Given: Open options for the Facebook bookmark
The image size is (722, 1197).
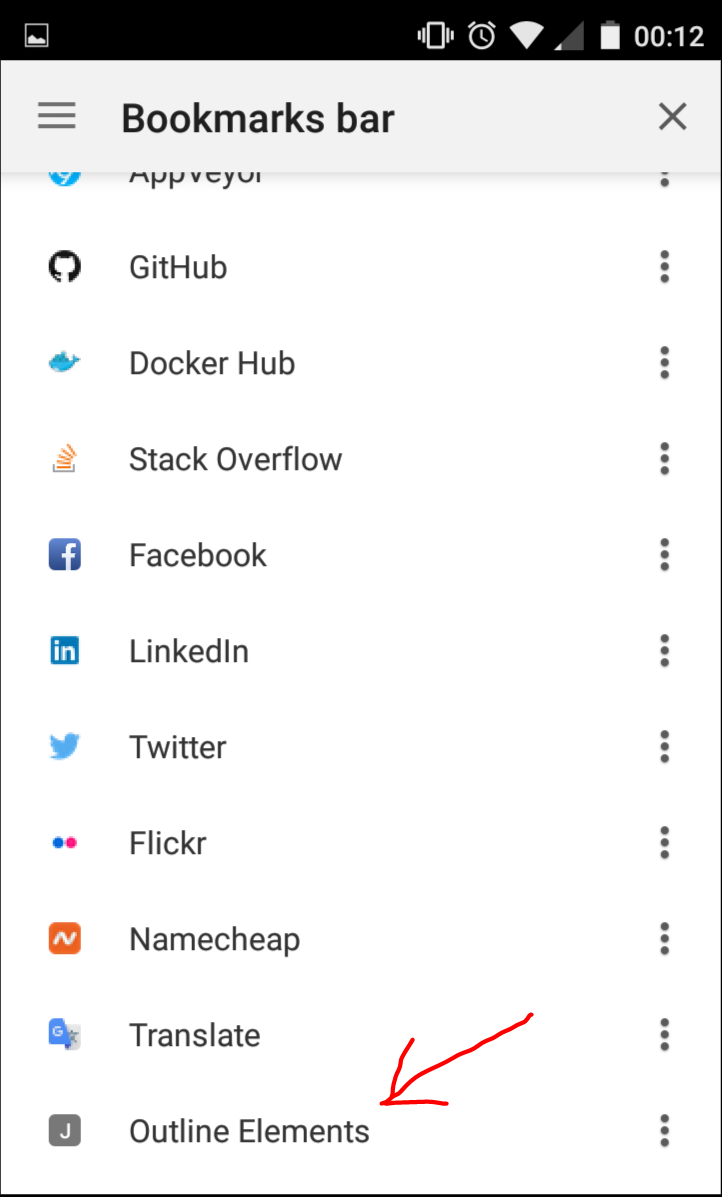Looking at the screenshot, I should (665, 555).
